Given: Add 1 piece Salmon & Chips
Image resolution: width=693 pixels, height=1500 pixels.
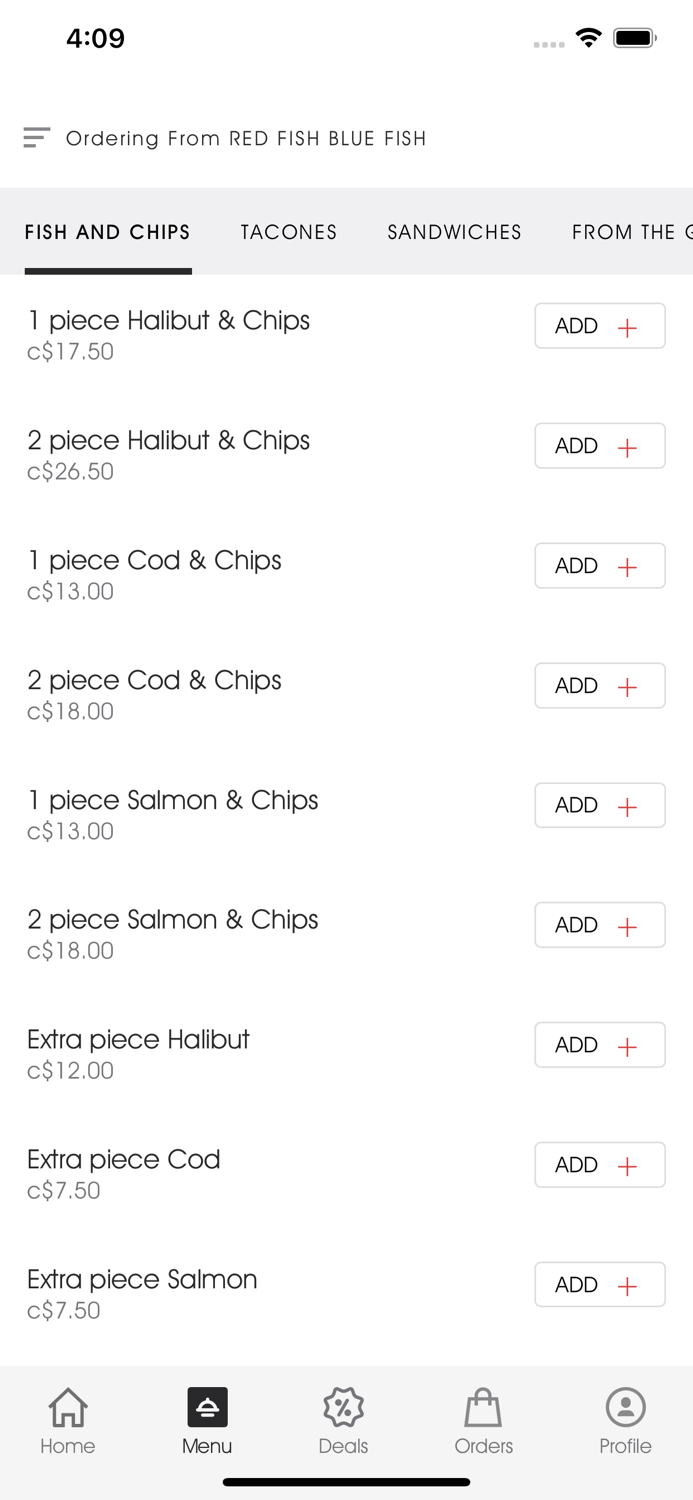Looking at the screenshot, I should [599, 806].
